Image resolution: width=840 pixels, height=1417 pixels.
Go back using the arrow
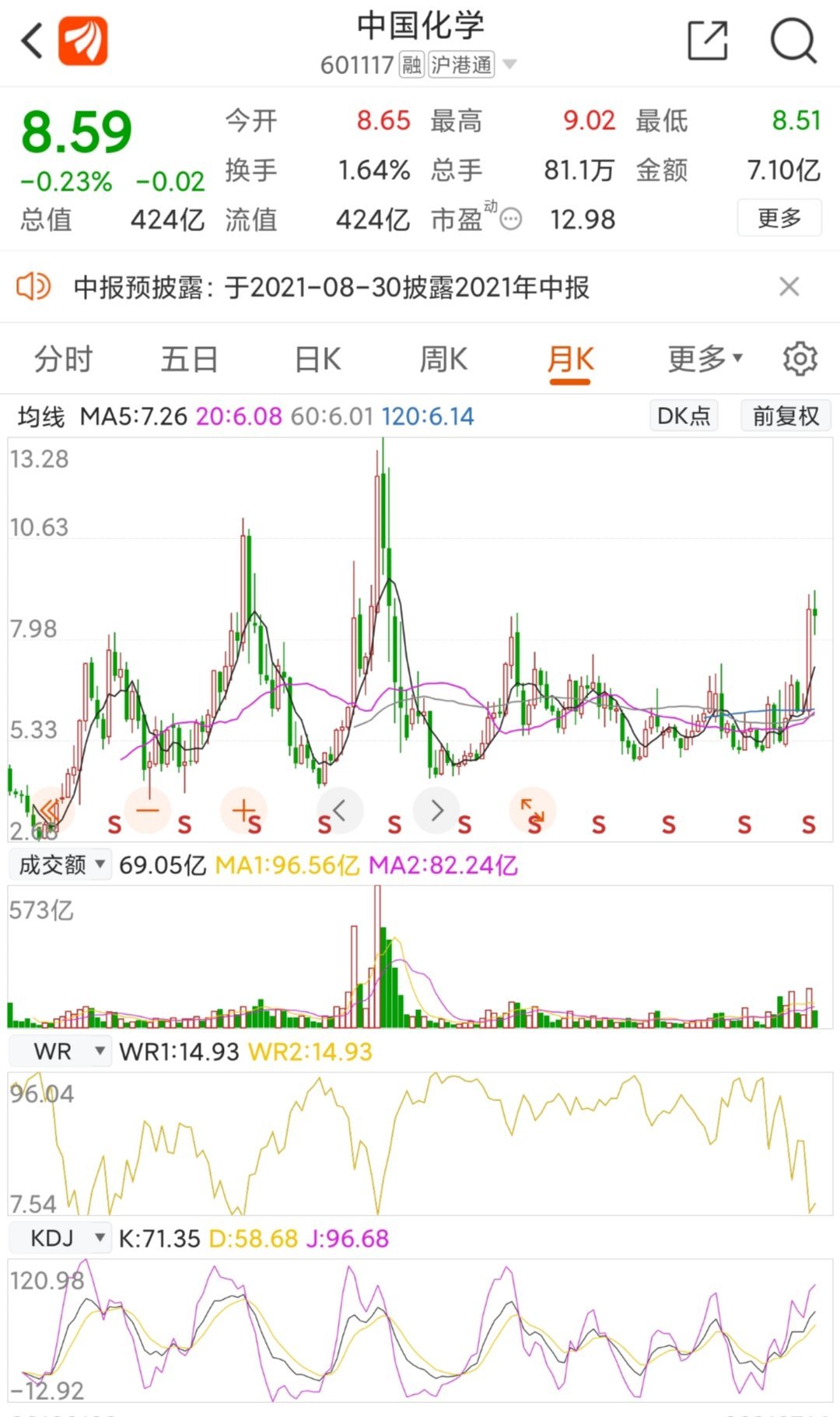pos(33,41)
